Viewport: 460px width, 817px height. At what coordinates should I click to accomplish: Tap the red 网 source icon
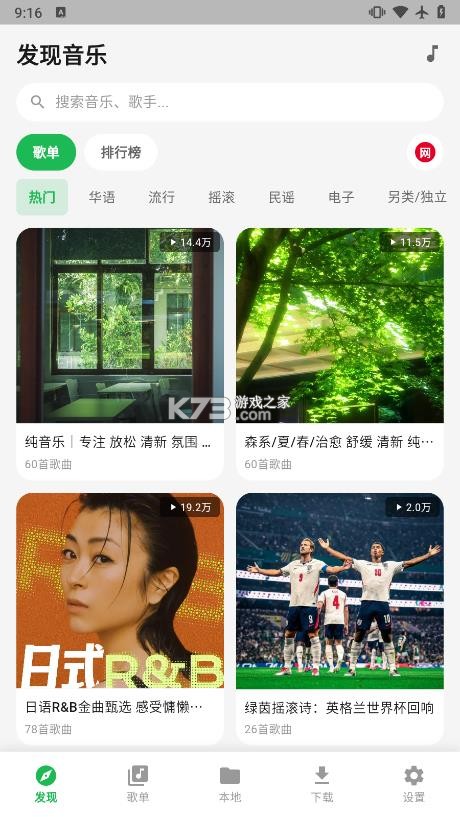pos(425,153)
